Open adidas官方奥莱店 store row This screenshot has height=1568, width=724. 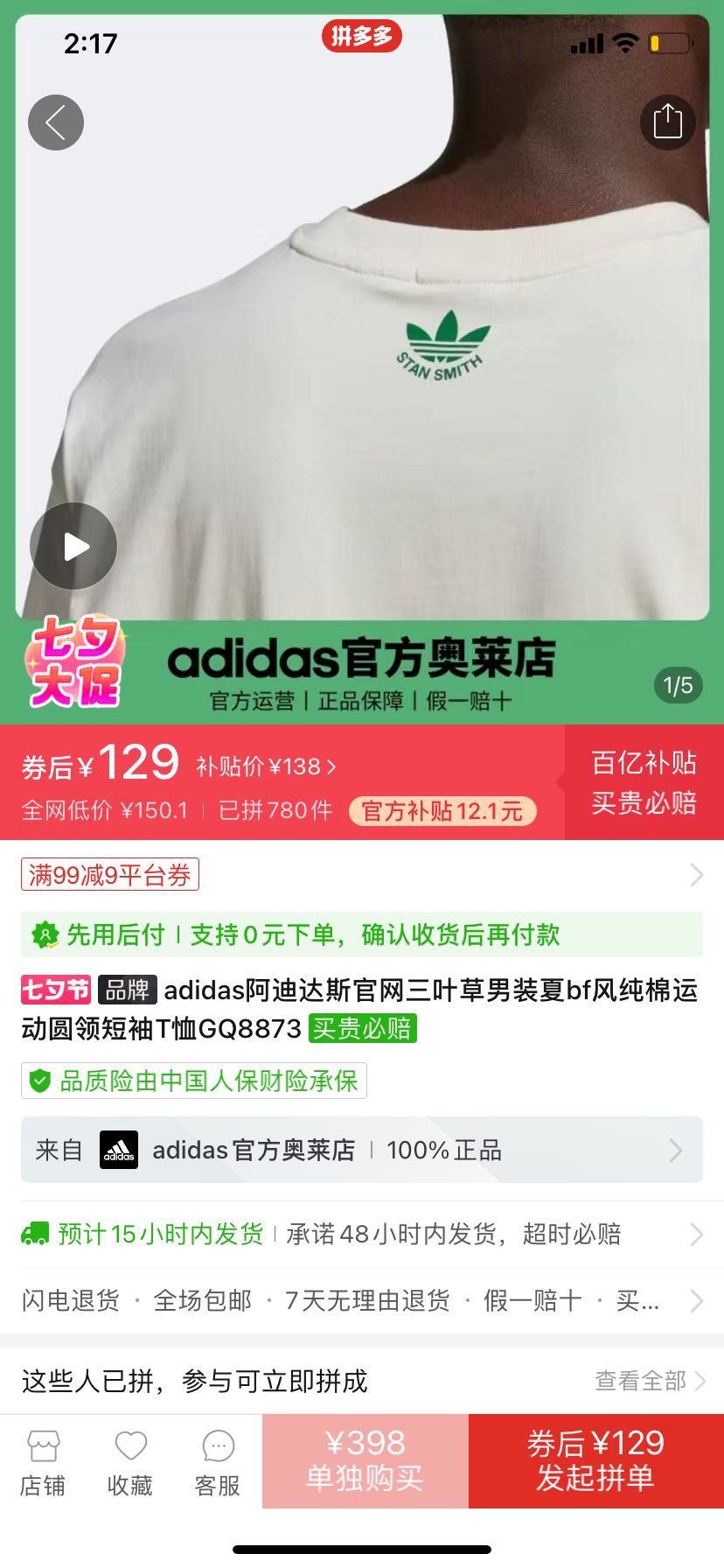362,1150
